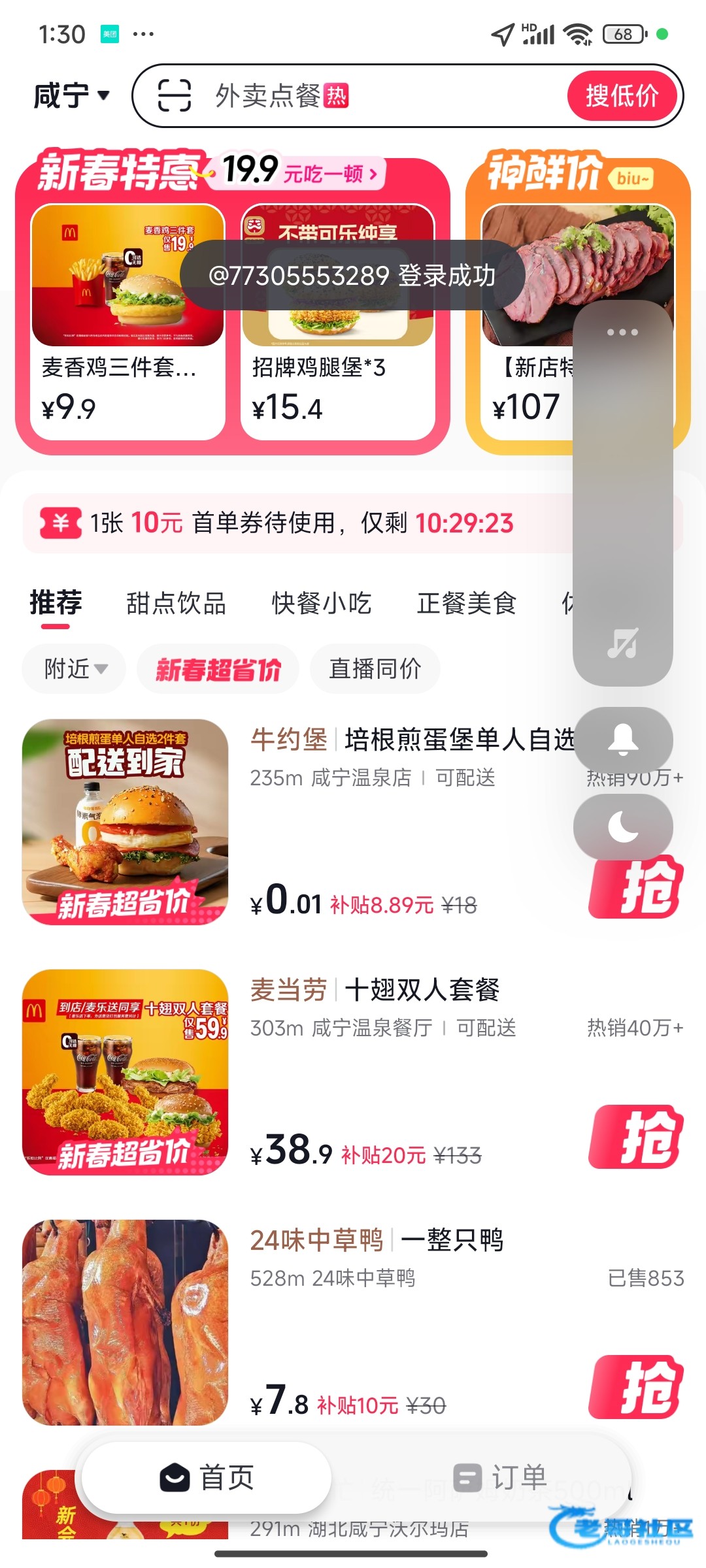Switch to the 甜点饮品 tab
This screenshot has width=706, height=1568.
click(x=176, y=603)
